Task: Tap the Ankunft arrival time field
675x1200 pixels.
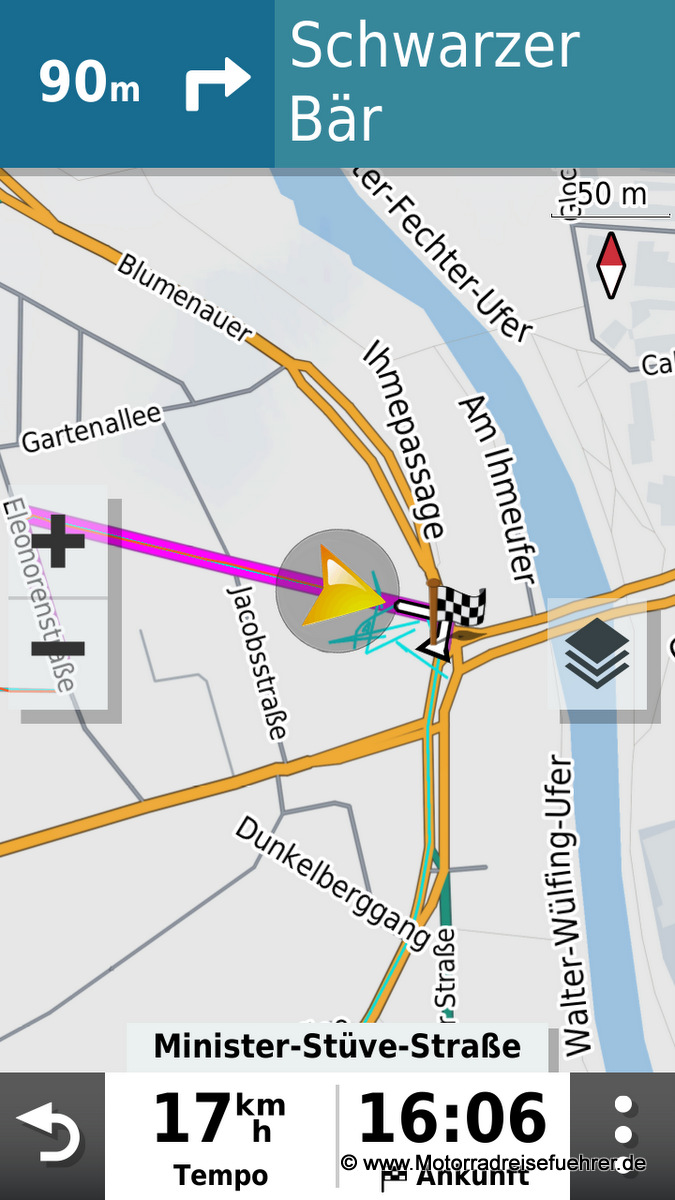Action: tap(454, 1137)
